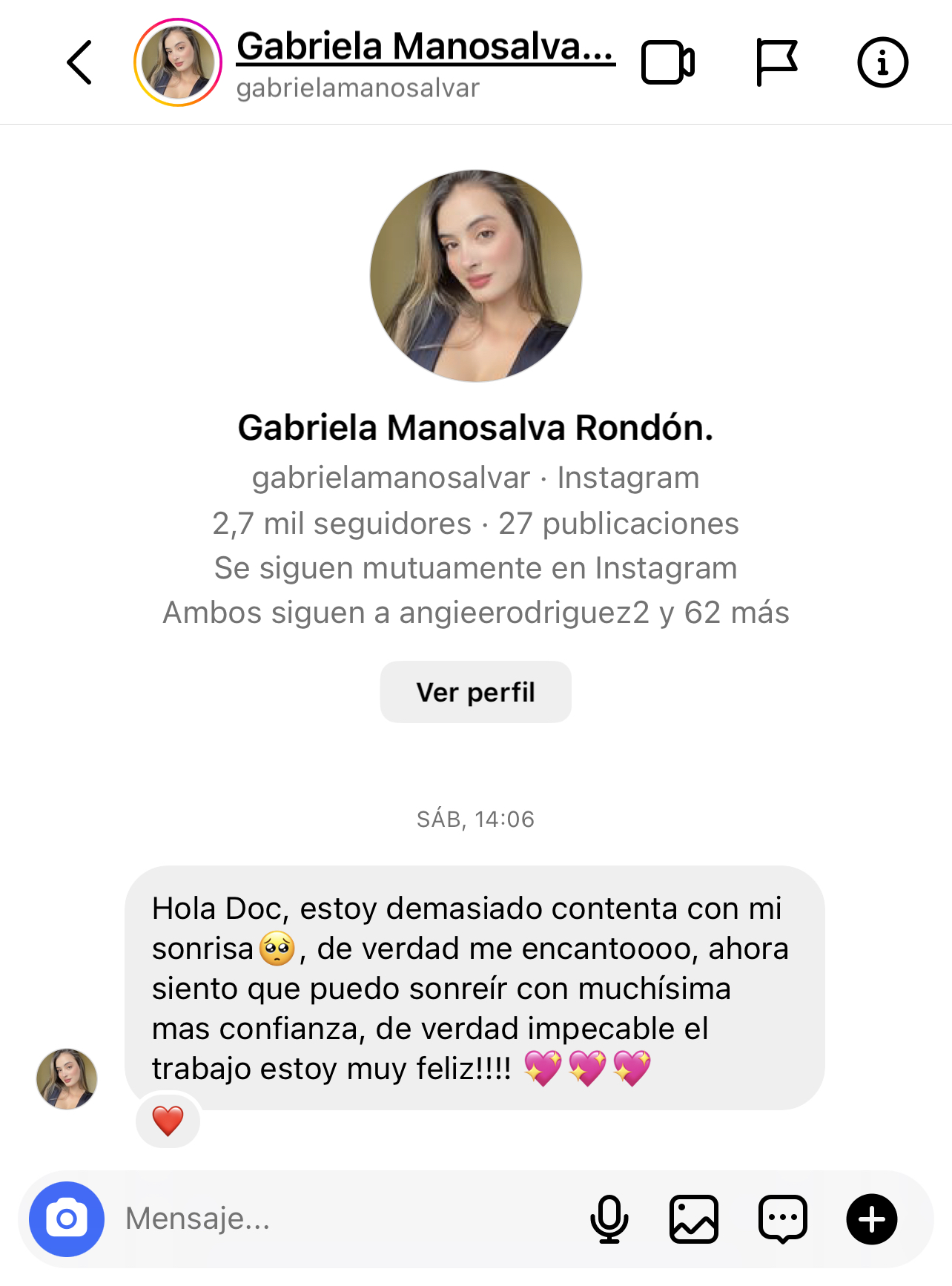Go back to the inbox
This screenshot has height=1286, width=952.
click(x=80, y=63)
